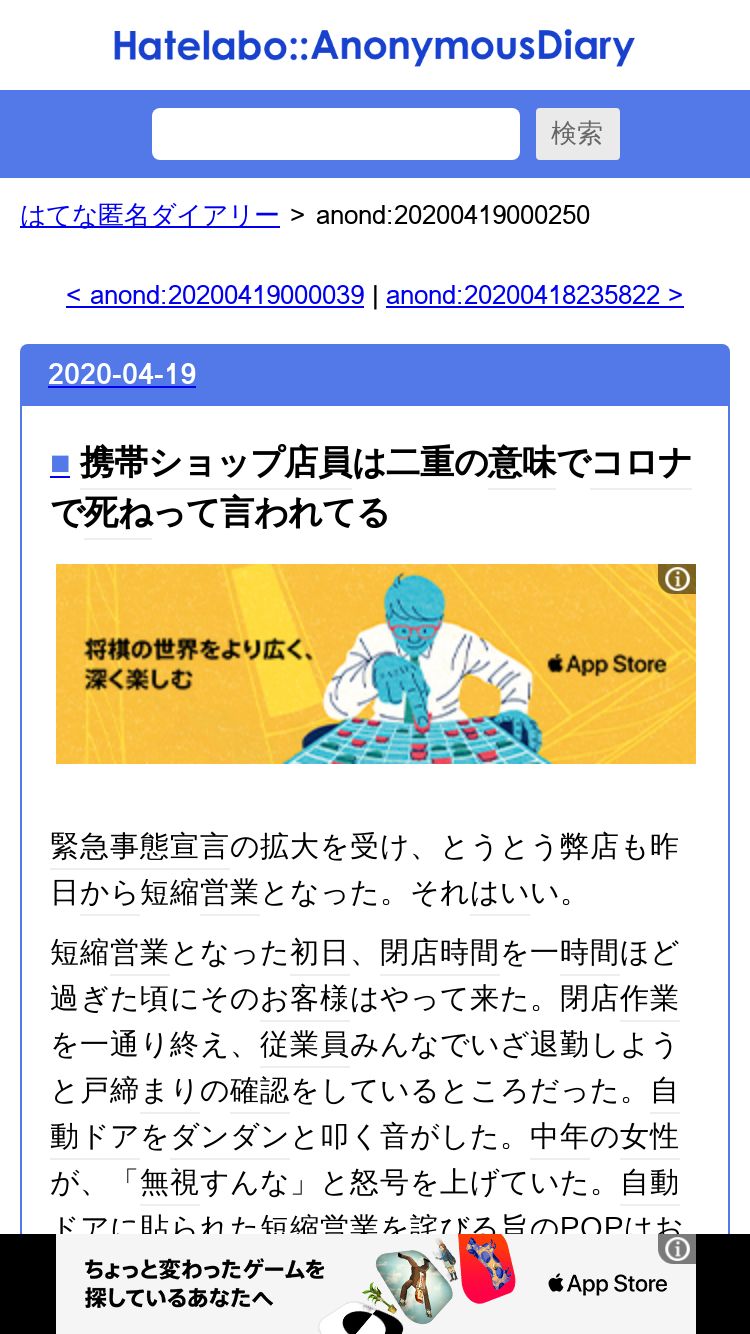
Task: Go to entry anond:20200419000039
Action: pos(215,295)
